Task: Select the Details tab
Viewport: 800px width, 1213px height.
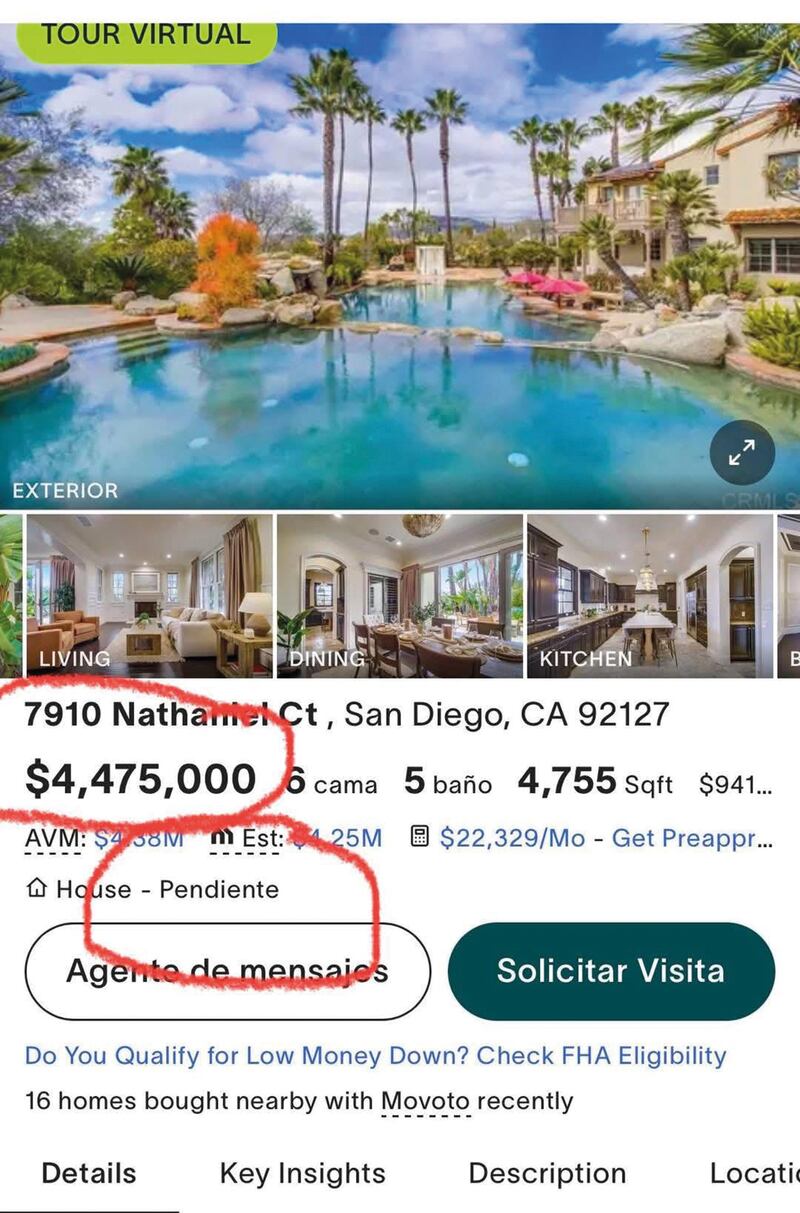Action: tap(89, 1173)
